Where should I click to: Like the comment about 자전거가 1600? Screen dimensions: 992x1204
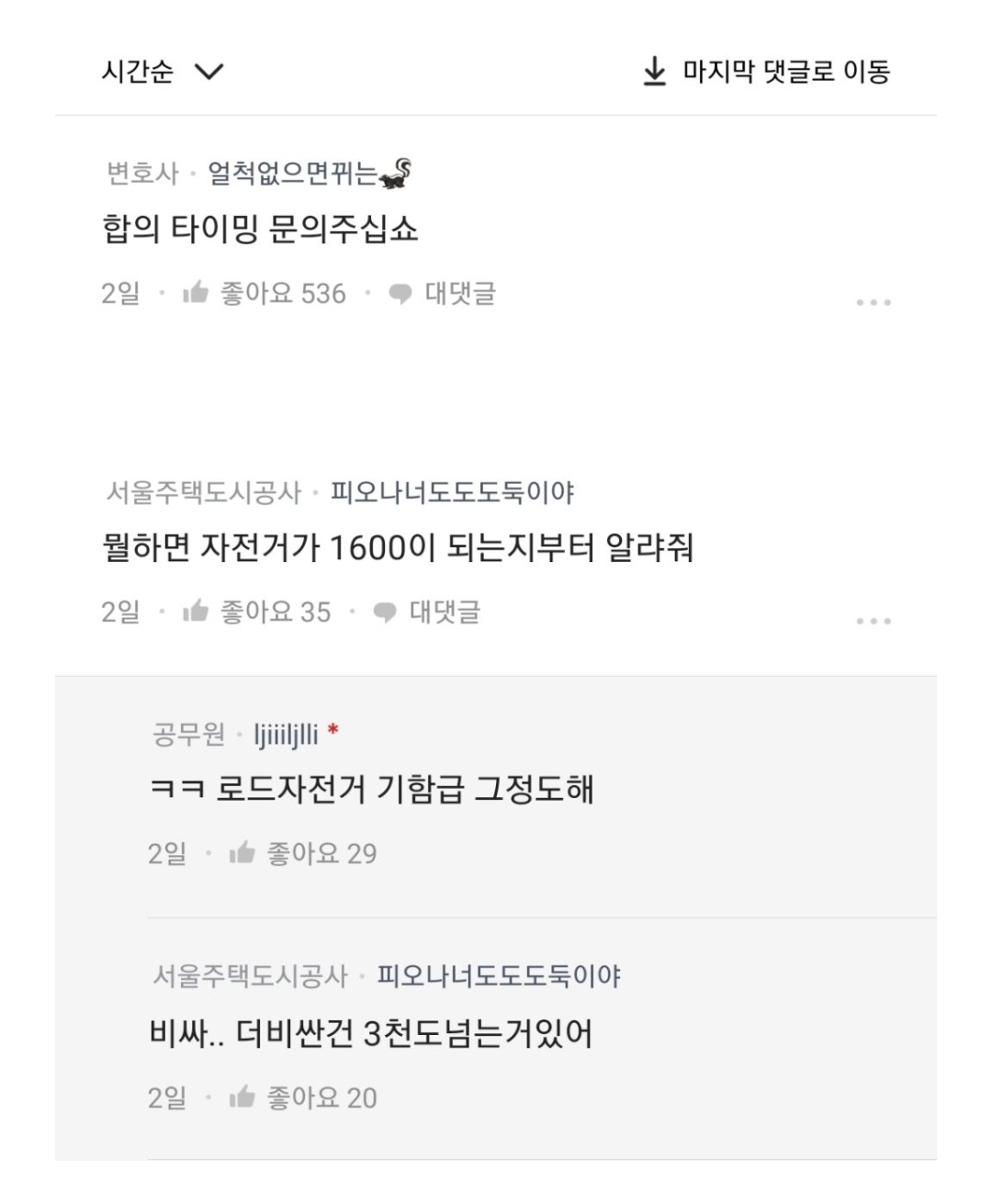257,613
